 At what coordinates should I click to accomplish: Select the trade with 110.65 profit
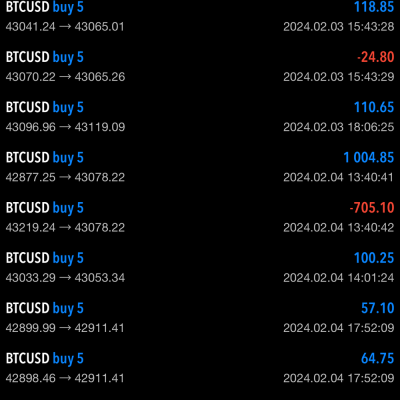[x=200, y=117]
